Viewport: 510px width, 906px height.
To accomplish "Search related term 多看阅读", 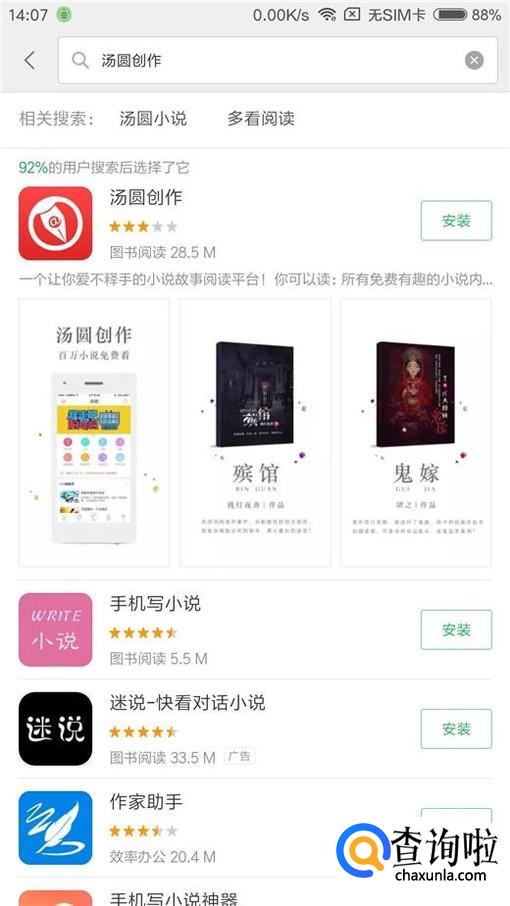I will pos(261,119).
